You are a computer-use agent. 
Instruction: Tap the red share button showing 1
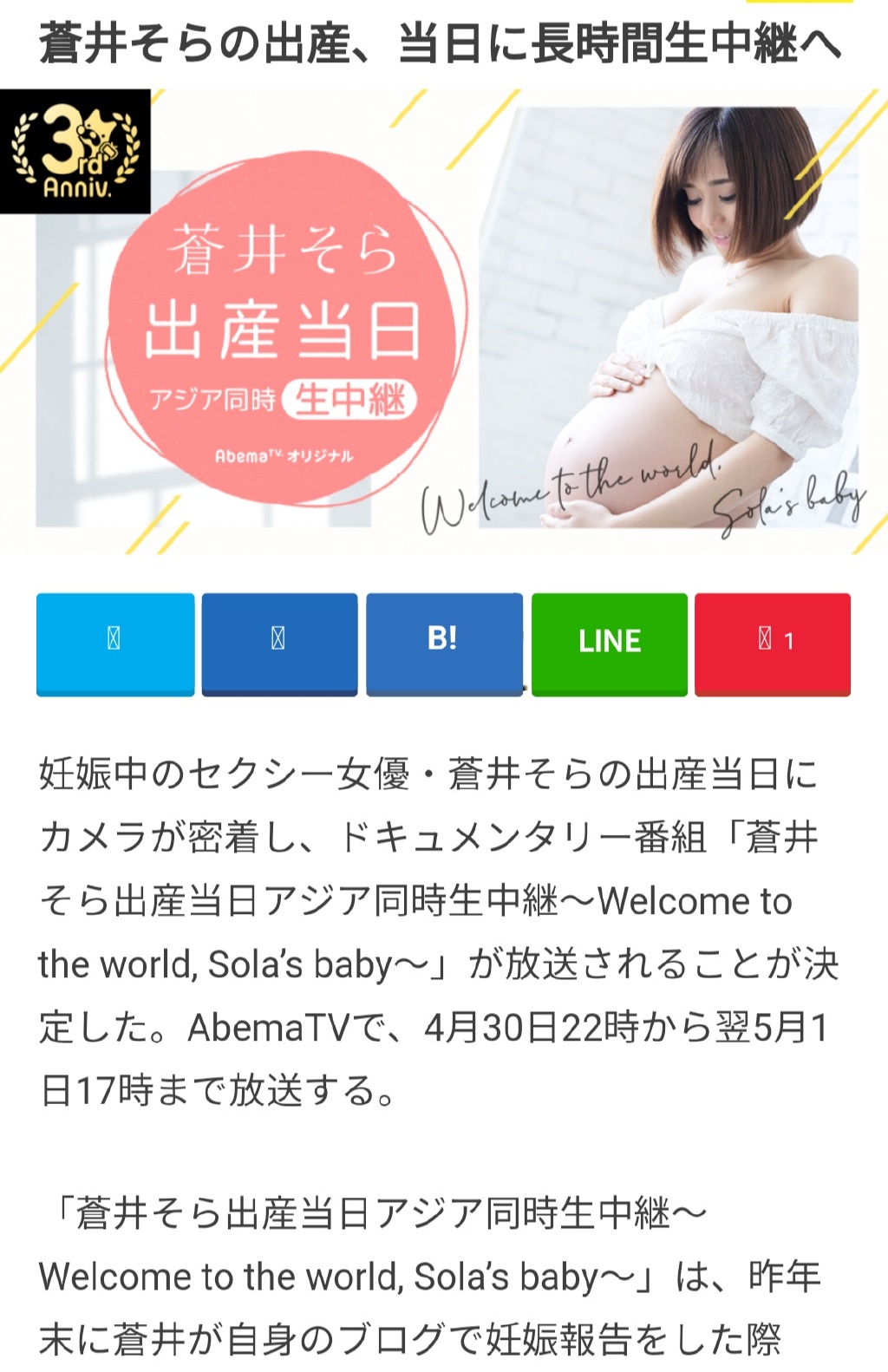pos(773,643)
